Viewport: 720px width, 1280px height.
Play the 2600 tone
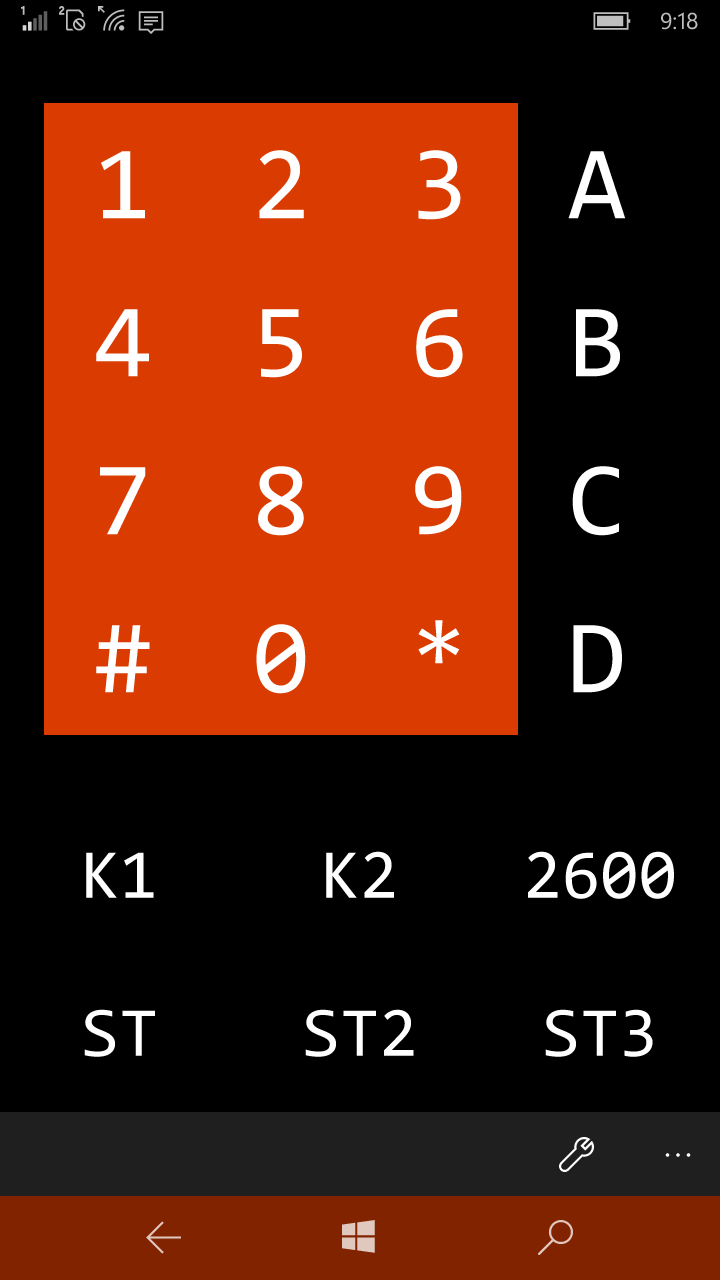(600, 876)
